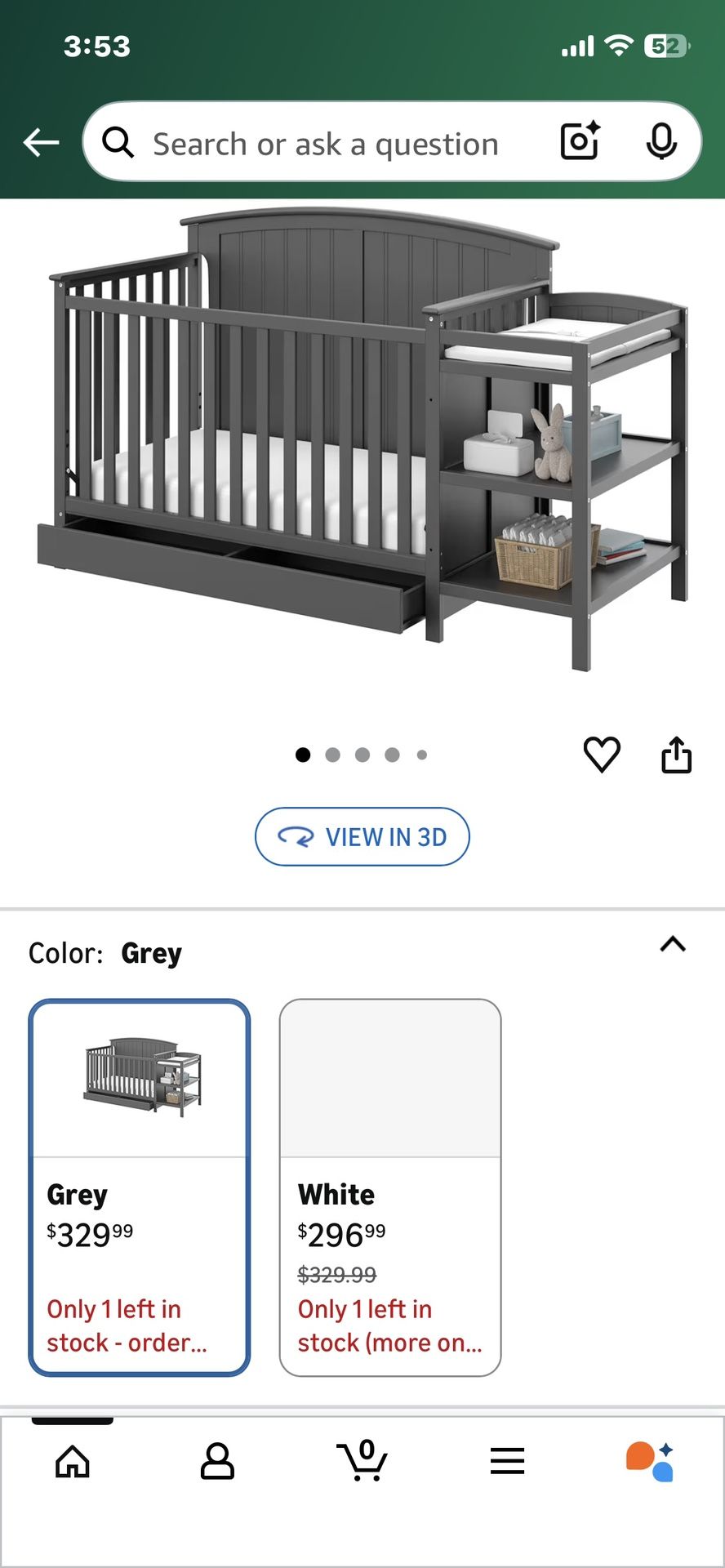Open the shopping cart

(x=362, y=1466)
